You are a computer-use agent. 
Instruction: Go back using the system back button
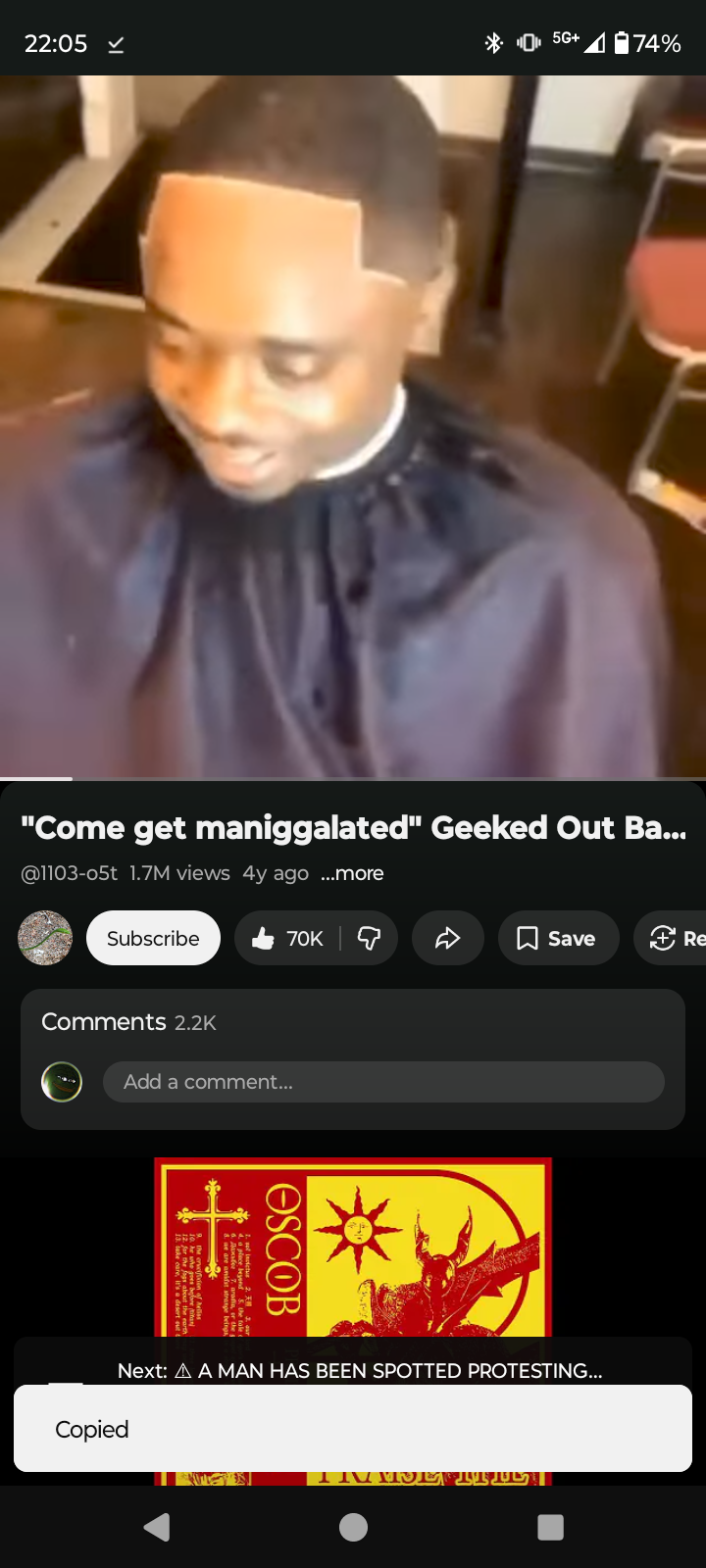coord(157,1527)
